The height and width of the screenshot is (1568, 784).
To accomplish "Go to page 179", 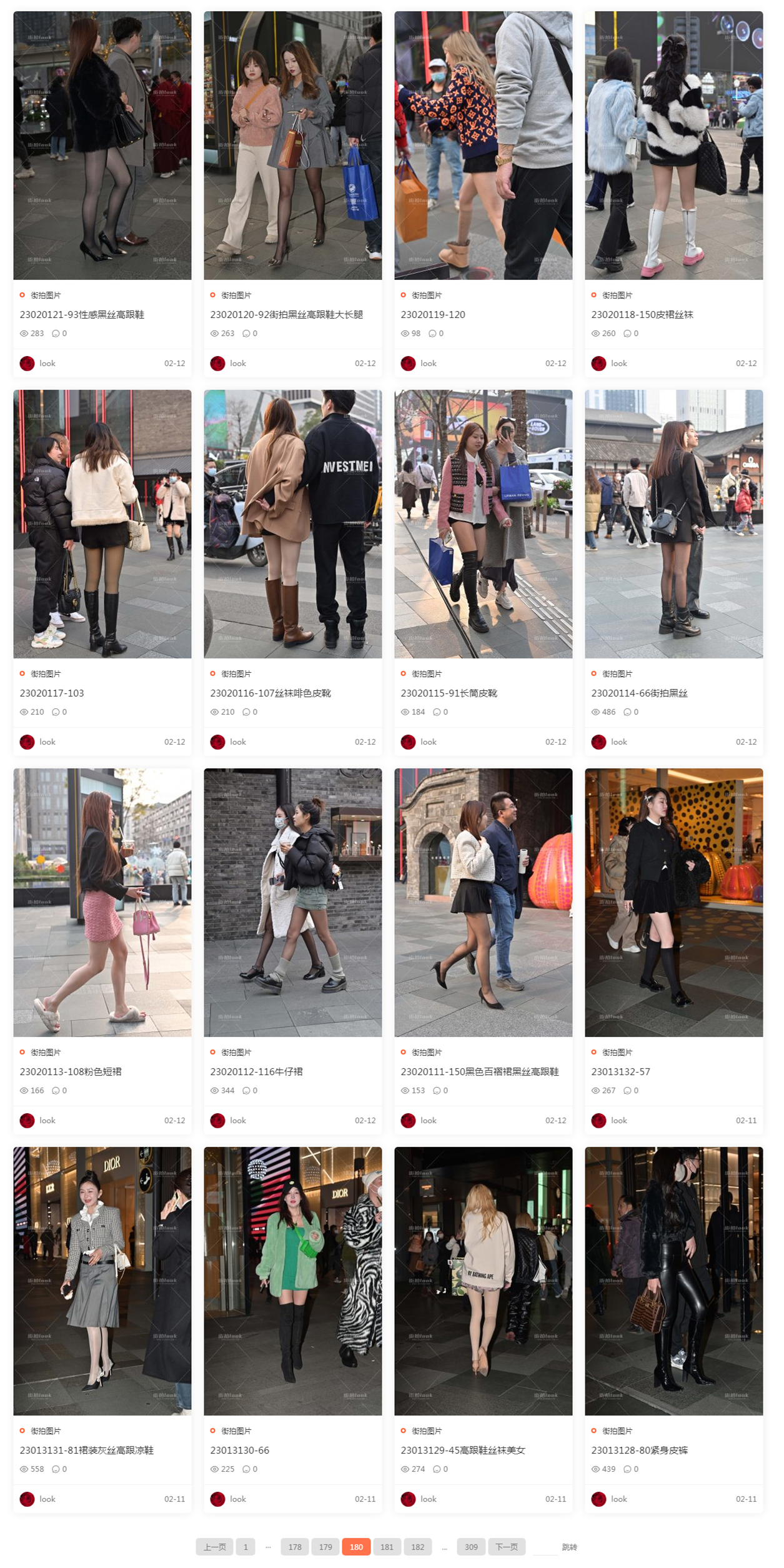I will [x=325, y=1547].
